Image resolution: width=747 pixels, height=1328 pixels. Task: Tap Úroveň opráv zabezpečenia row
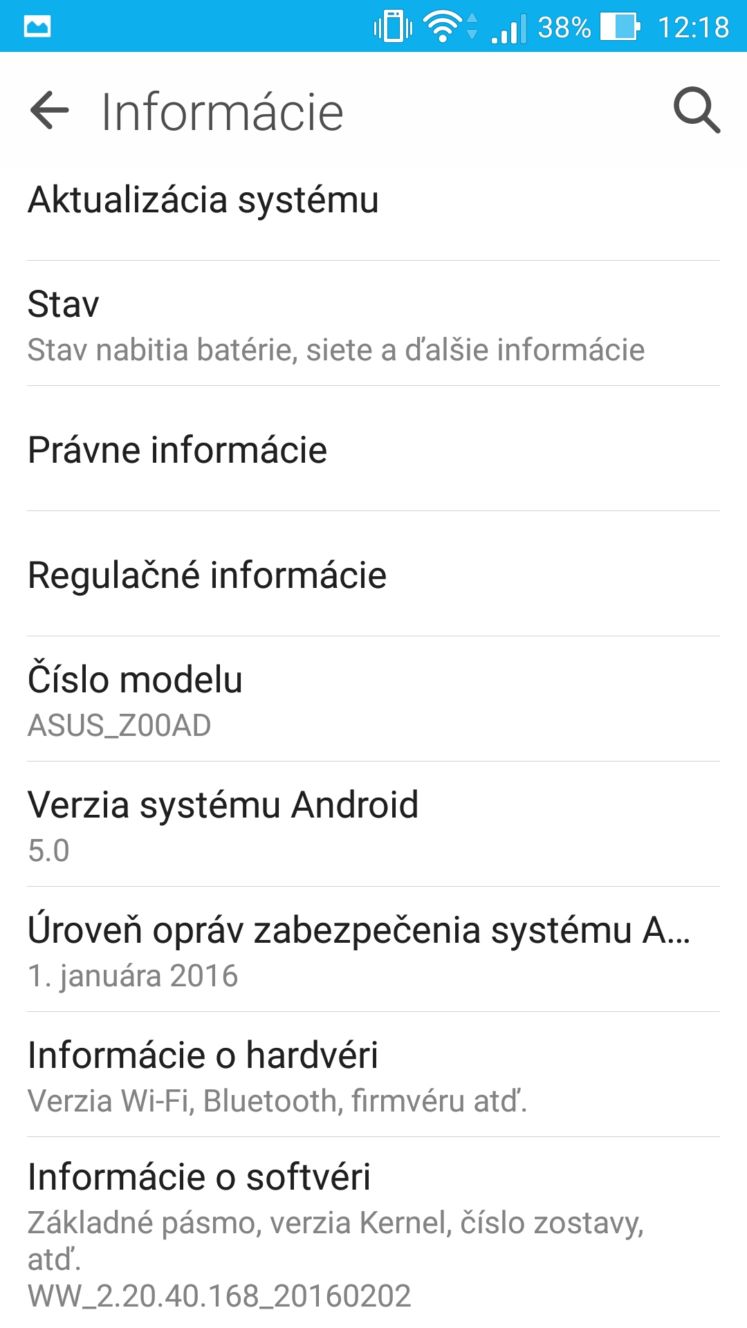(373, 949)
